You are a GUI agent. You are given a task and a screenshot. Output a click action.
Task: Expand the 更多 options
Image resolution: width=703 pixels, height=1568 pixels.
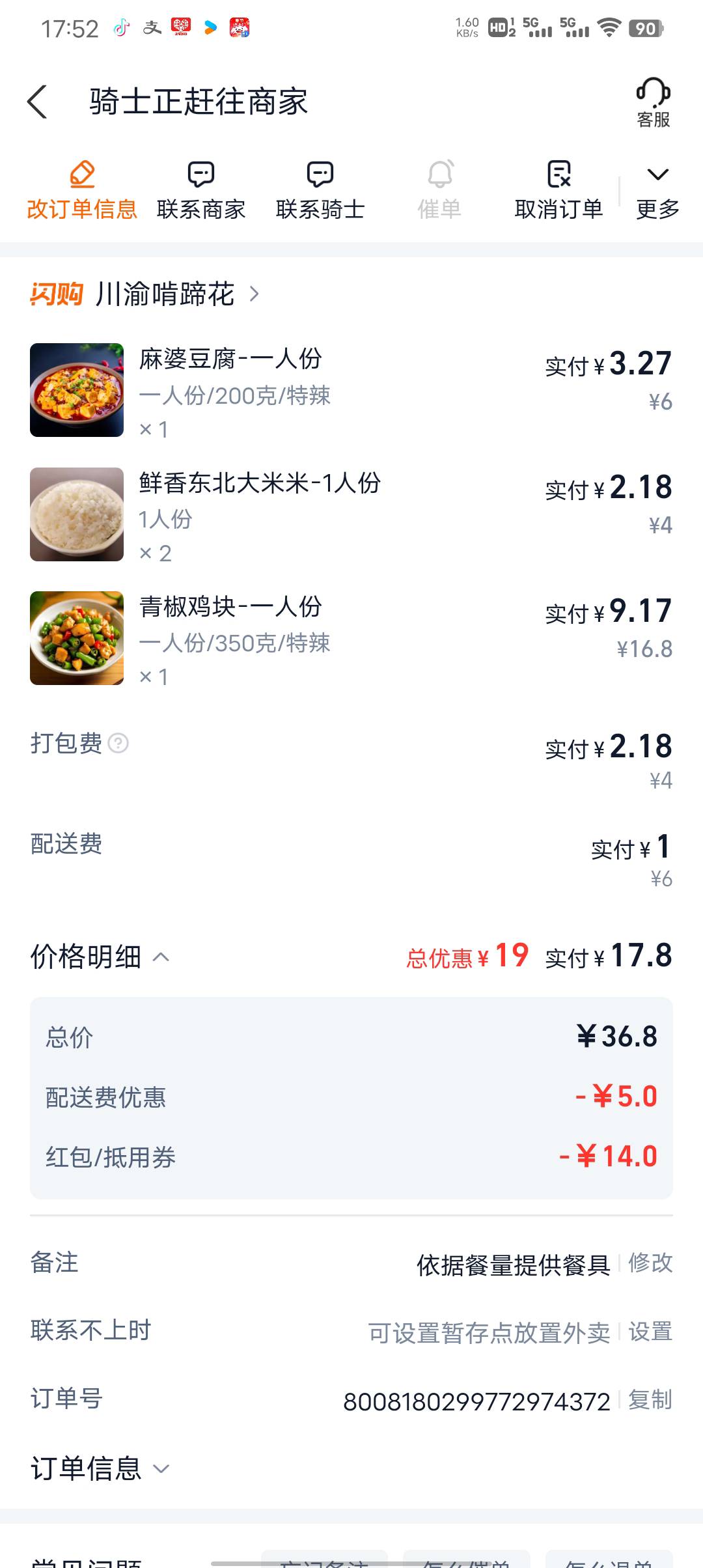tap(657, 191)
